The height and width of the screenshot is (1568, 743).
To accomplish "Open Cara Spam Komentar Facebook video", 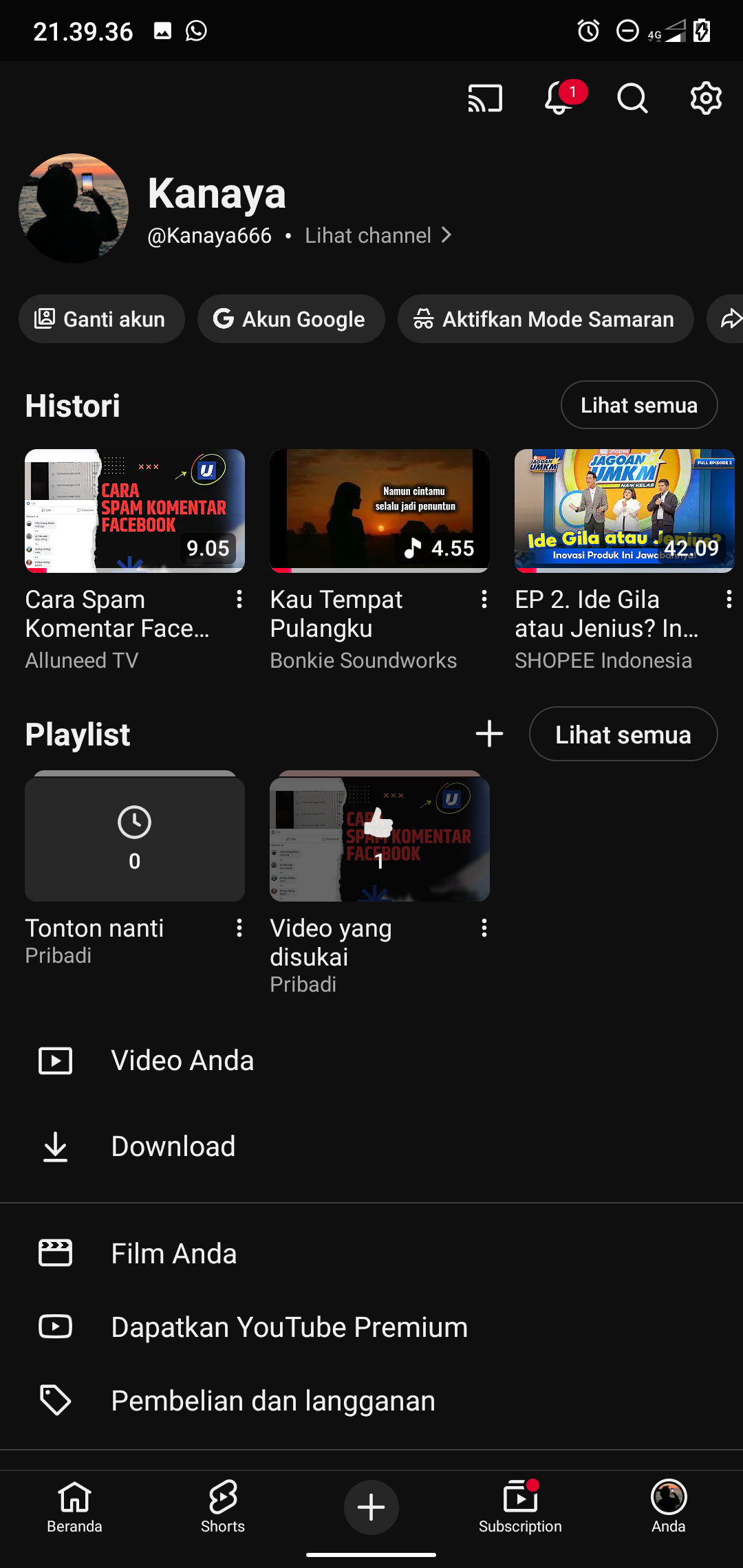I will click(x=135, y=511).
